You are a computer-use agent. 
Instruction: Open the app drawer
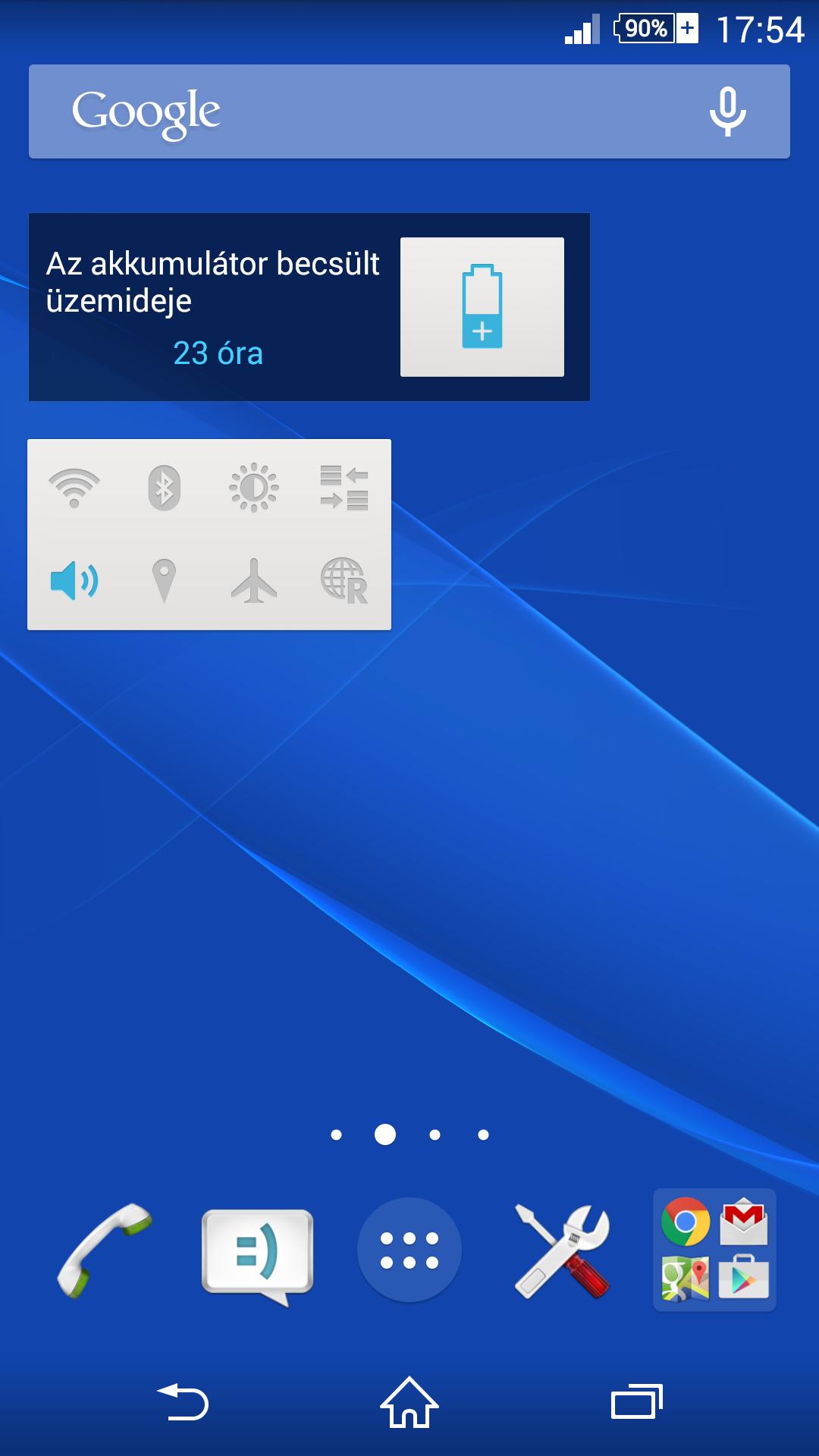[x=409, y=1250]
